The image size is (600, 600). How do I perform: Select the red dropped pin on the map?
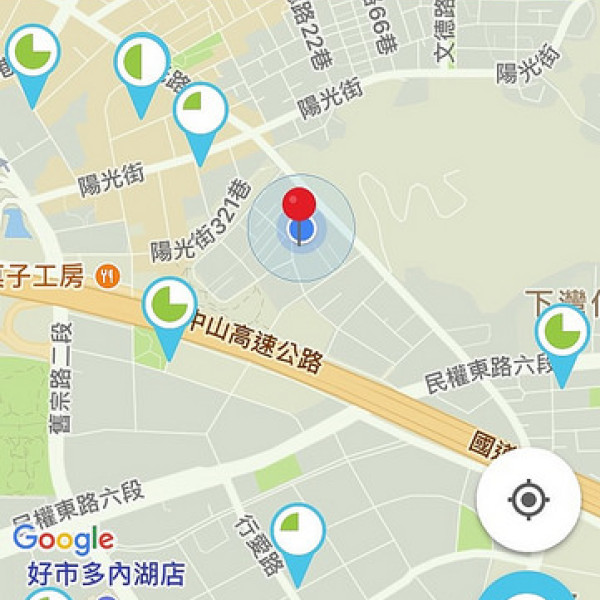pyautogui.click(x=299, y=206)
